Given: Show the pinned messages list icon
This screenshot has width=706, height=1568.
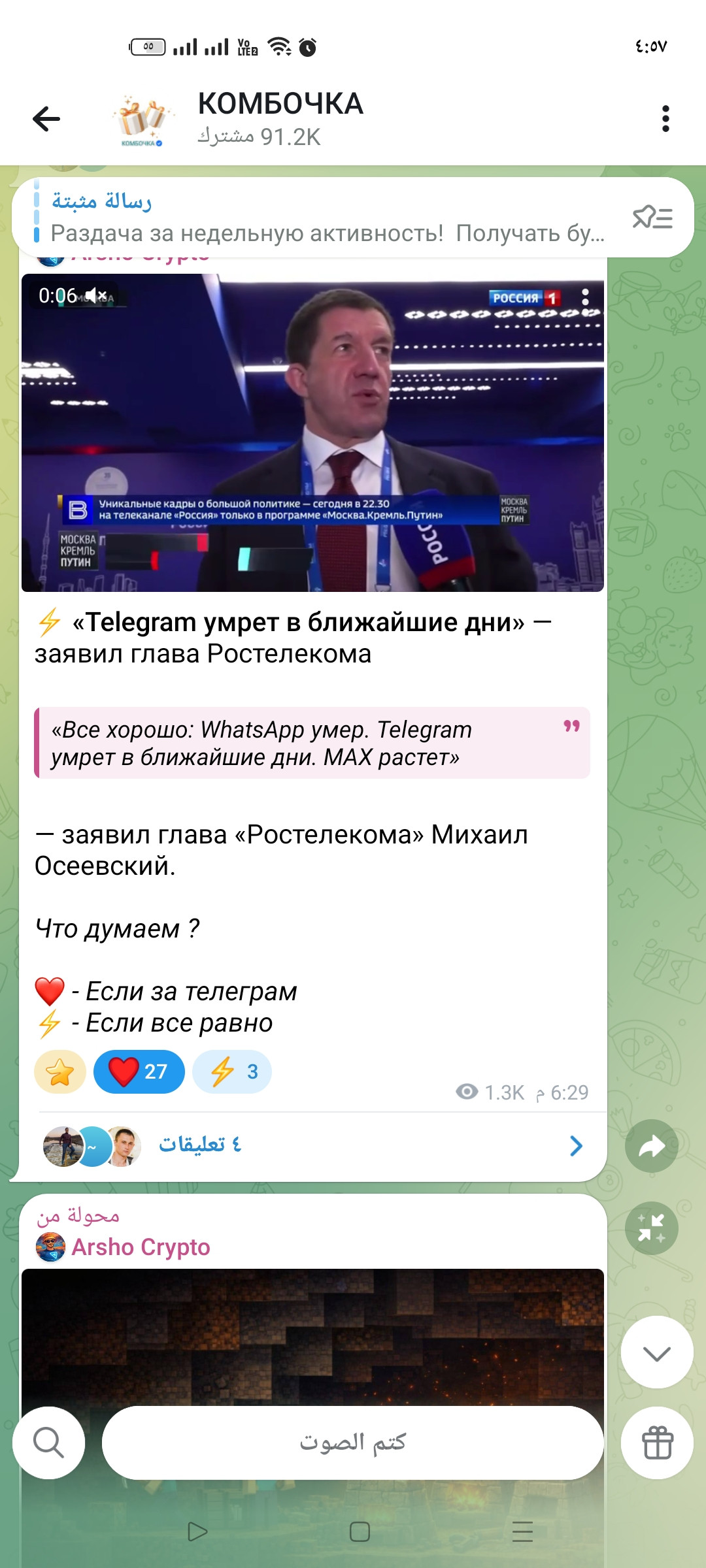Looking at the screenshot, I should pos(652,218).
